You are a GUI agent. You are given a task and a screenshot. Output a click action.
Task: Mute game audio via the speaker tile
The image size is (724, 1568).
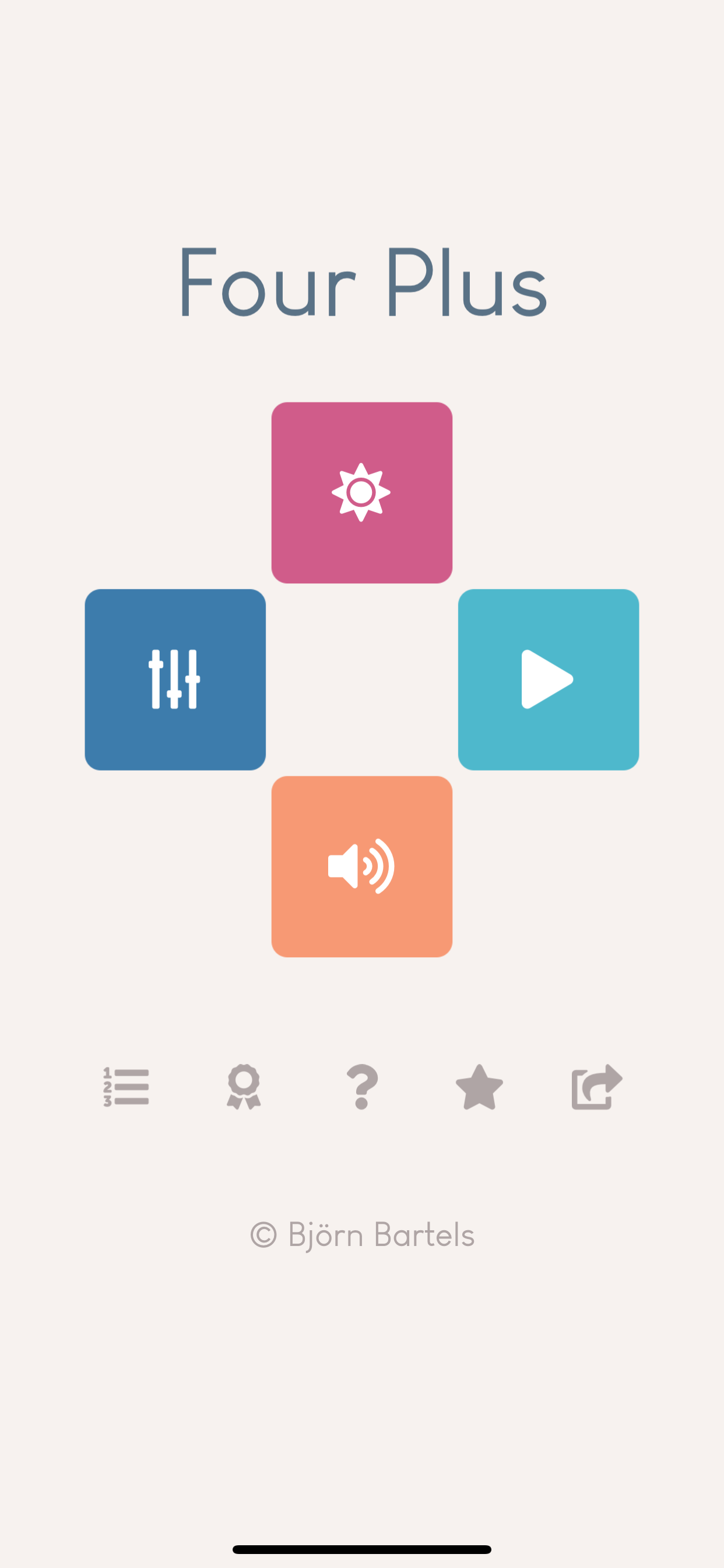coord(362,867)
